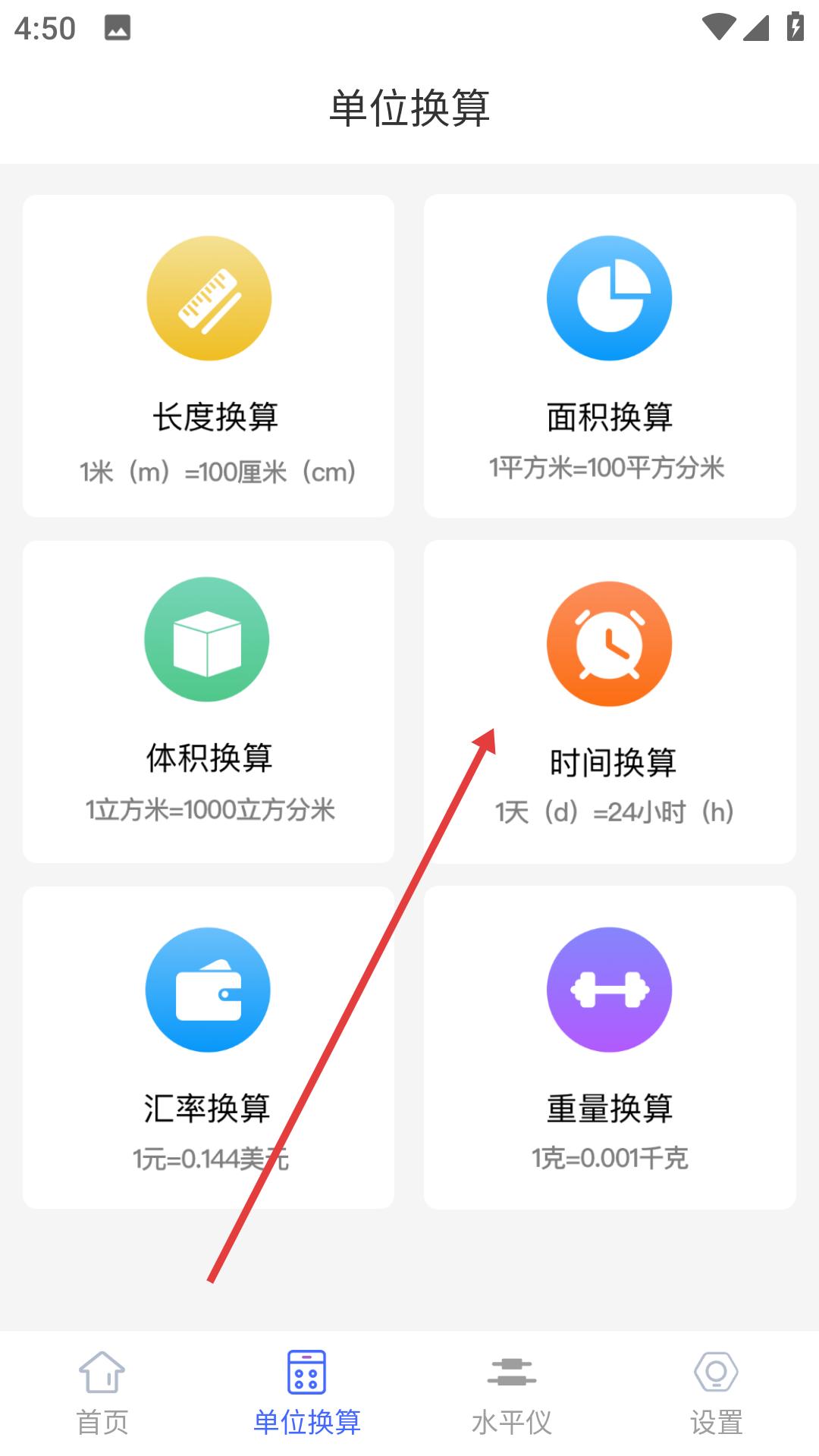Open the 重量换算 weight conversion card

610,1046
